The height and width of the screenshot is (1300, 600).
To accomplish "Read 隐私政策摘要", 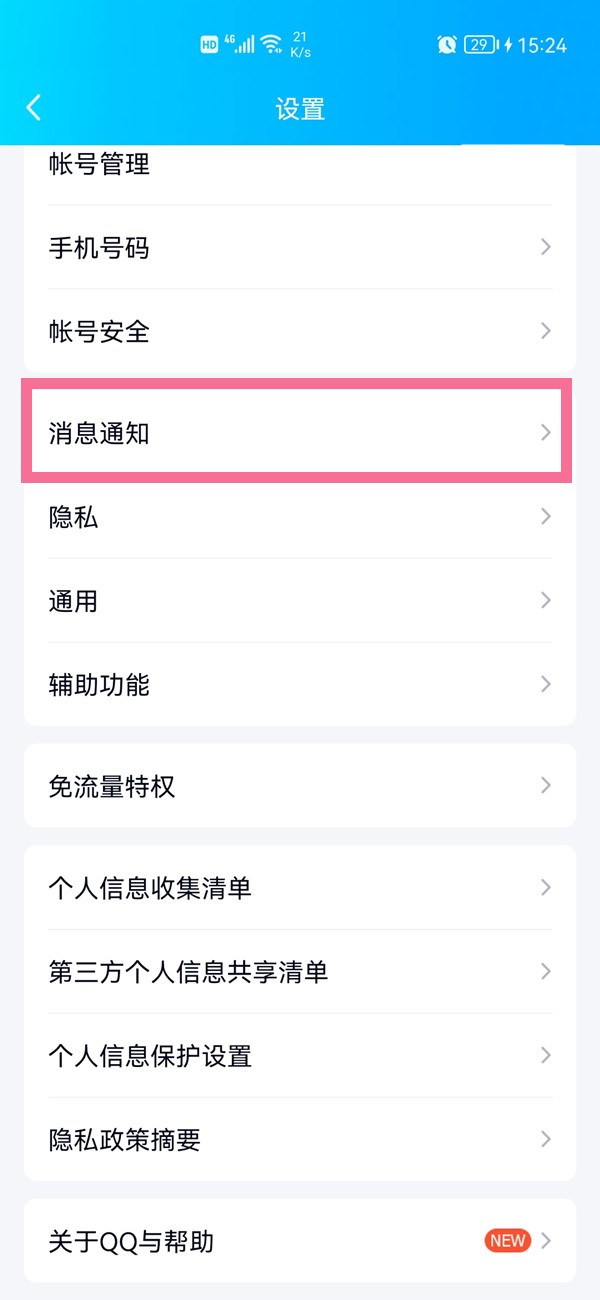I will click(300, 1139).
